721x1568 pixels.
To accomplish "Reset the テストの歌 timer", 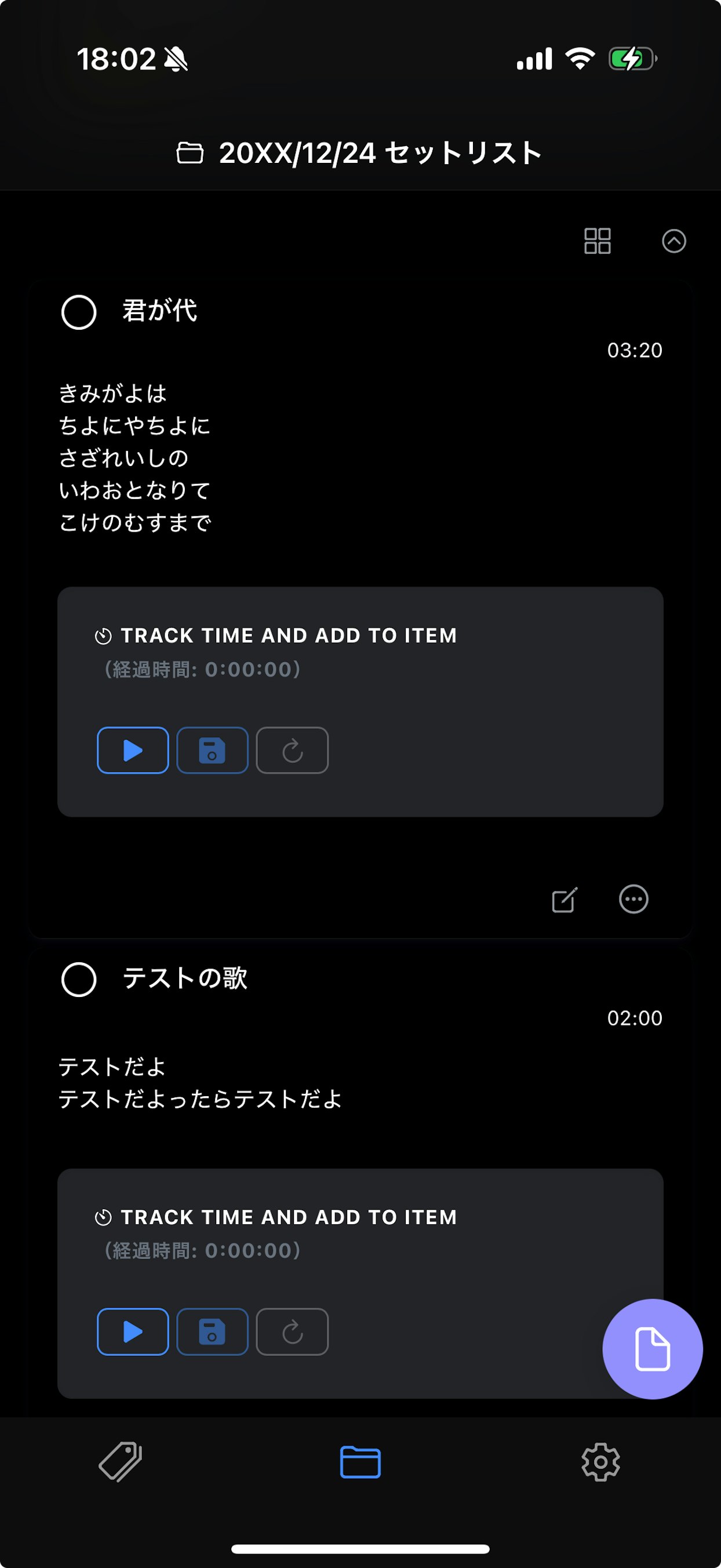I will coord(292,1331).
